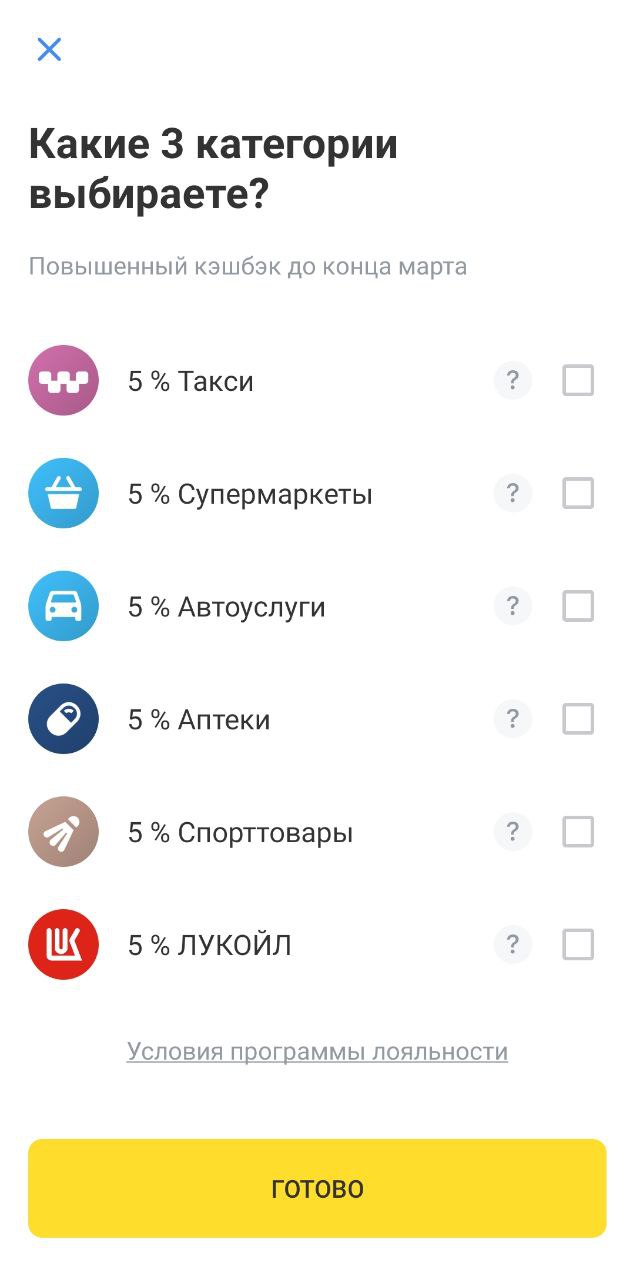
Task: Open the Условия программы лояльности link
Action: click(317, 1052)
